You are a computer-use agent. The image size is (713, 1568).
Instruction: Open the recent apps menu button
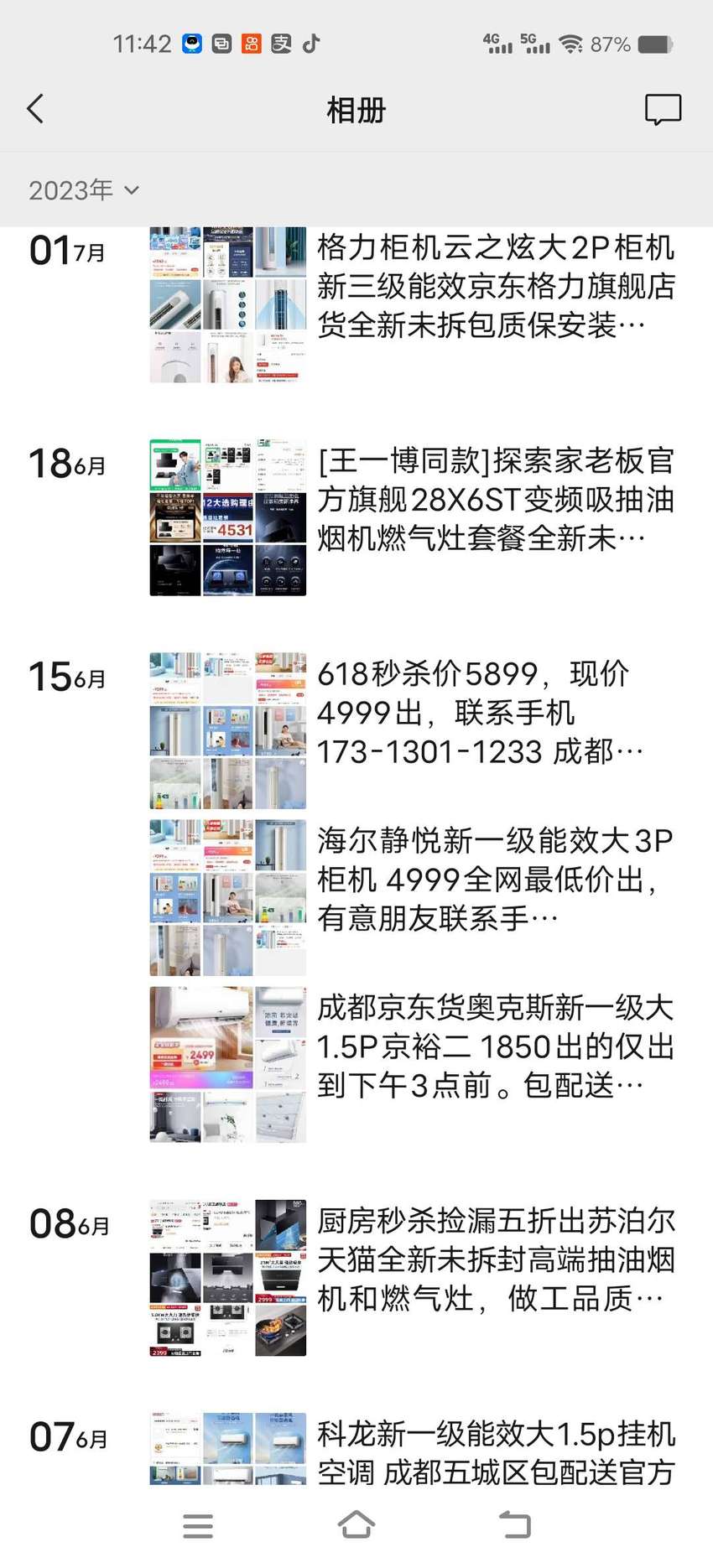click(x=198, y=1525)
